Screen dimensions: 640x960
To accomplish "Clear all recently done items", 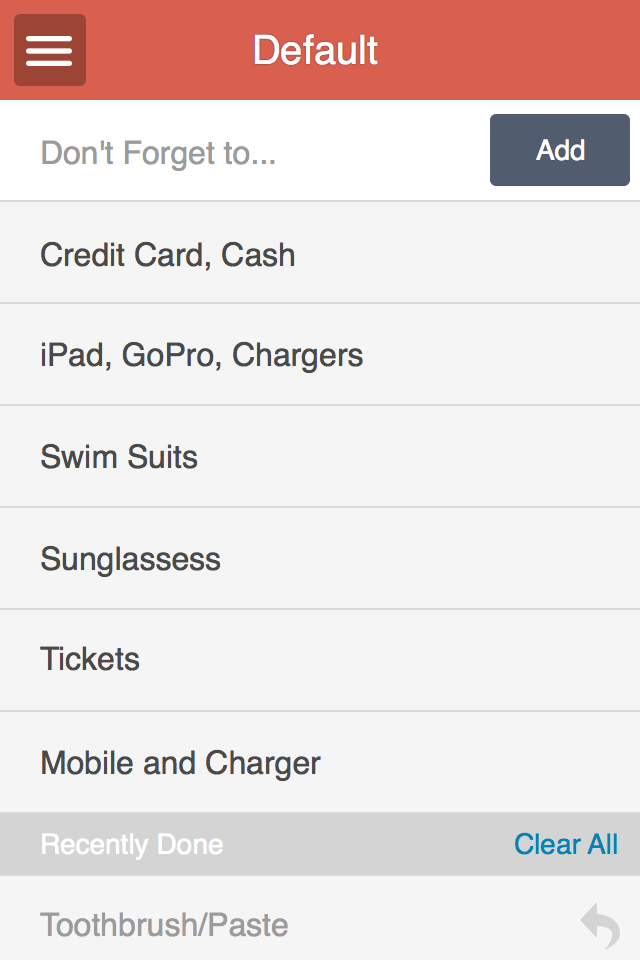I will coord(566,845).
